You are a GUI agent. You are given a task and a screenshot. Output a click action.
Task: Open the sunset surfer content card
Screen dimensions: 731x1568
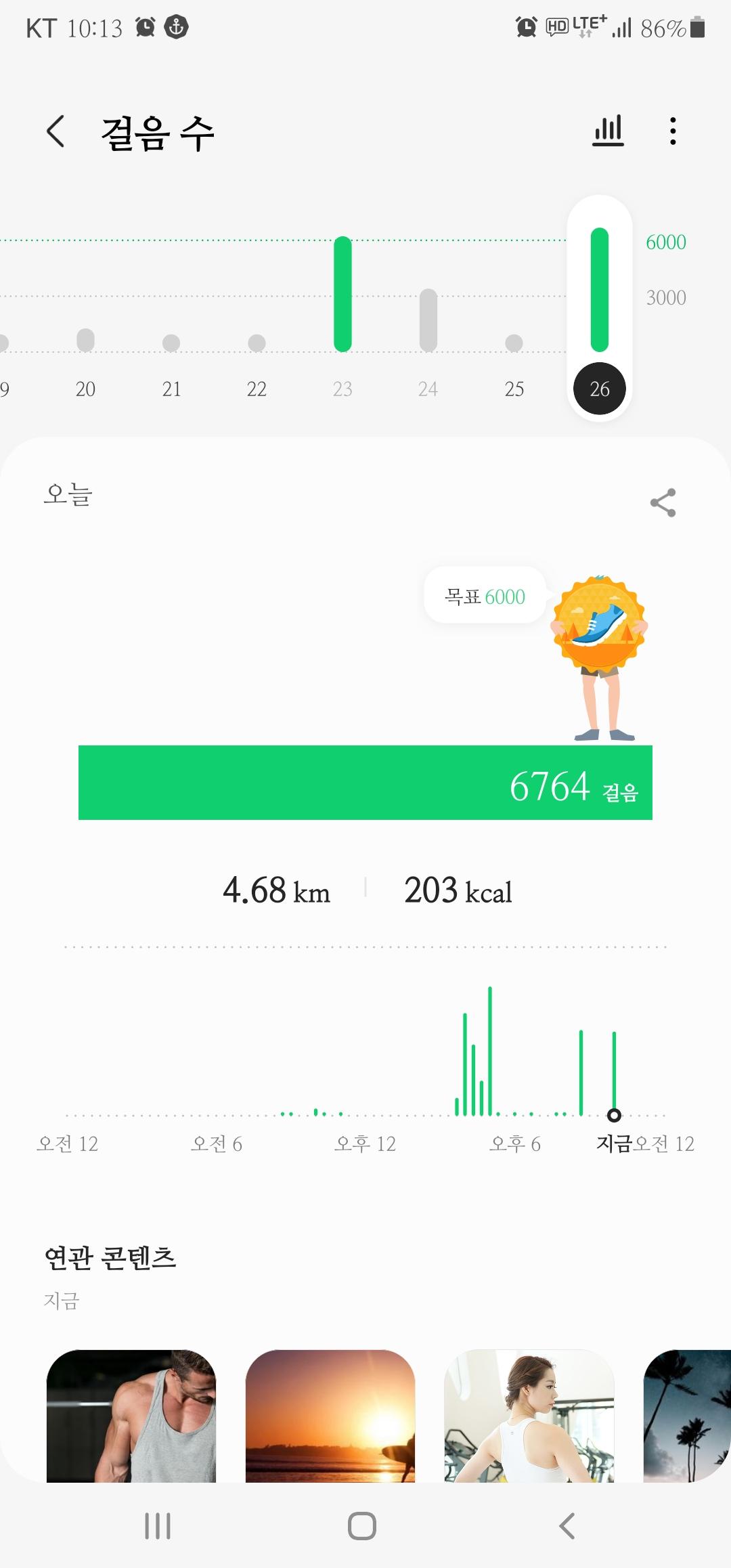(x=330, y=1415)
